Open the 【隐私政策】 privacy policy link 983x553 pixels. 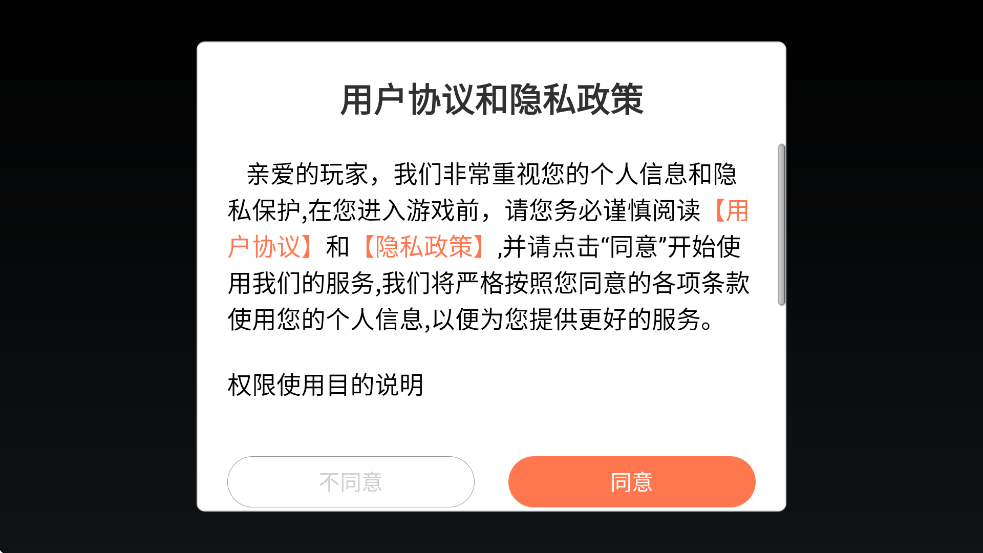coord(425,247)
